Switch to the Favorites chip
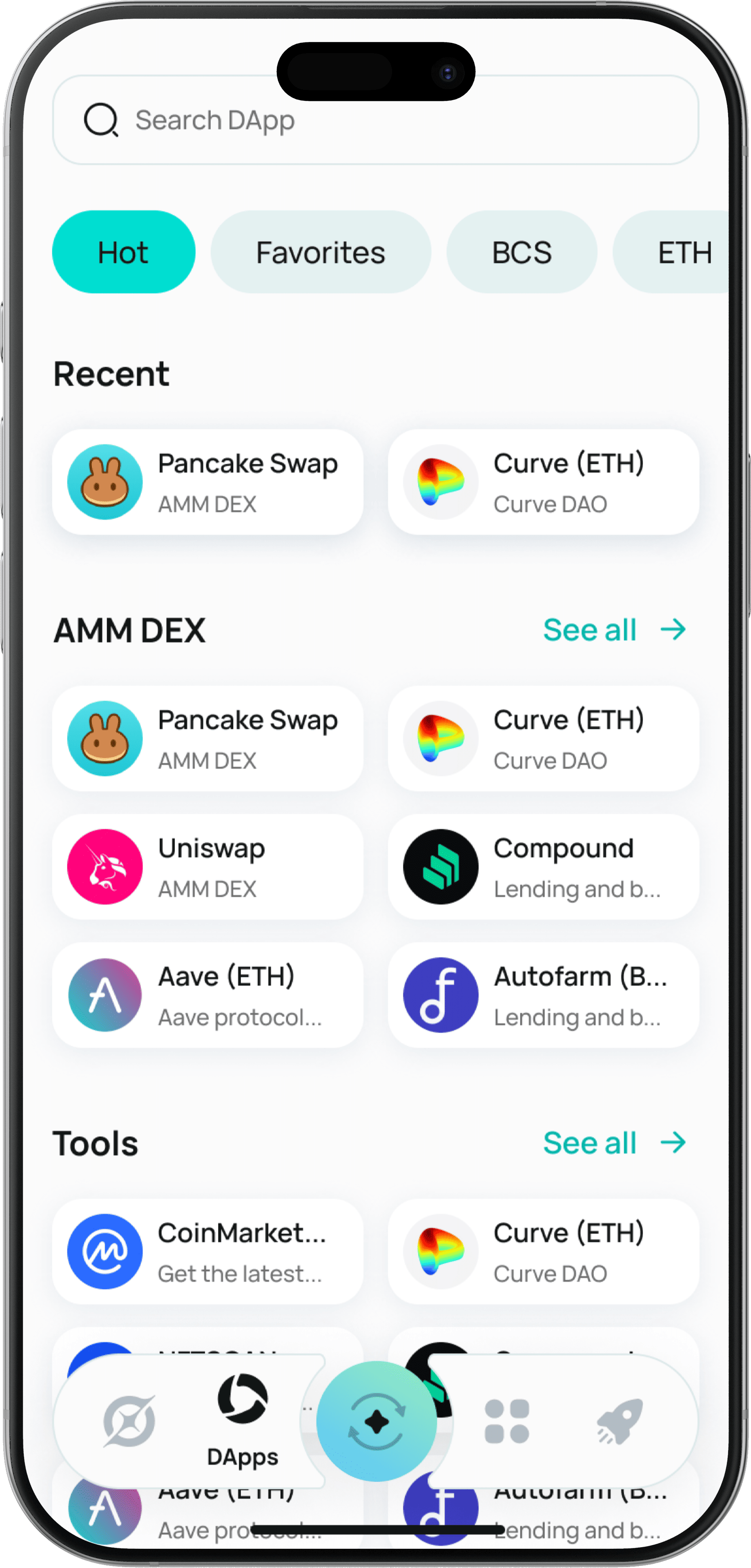 [x=320, y=252]
